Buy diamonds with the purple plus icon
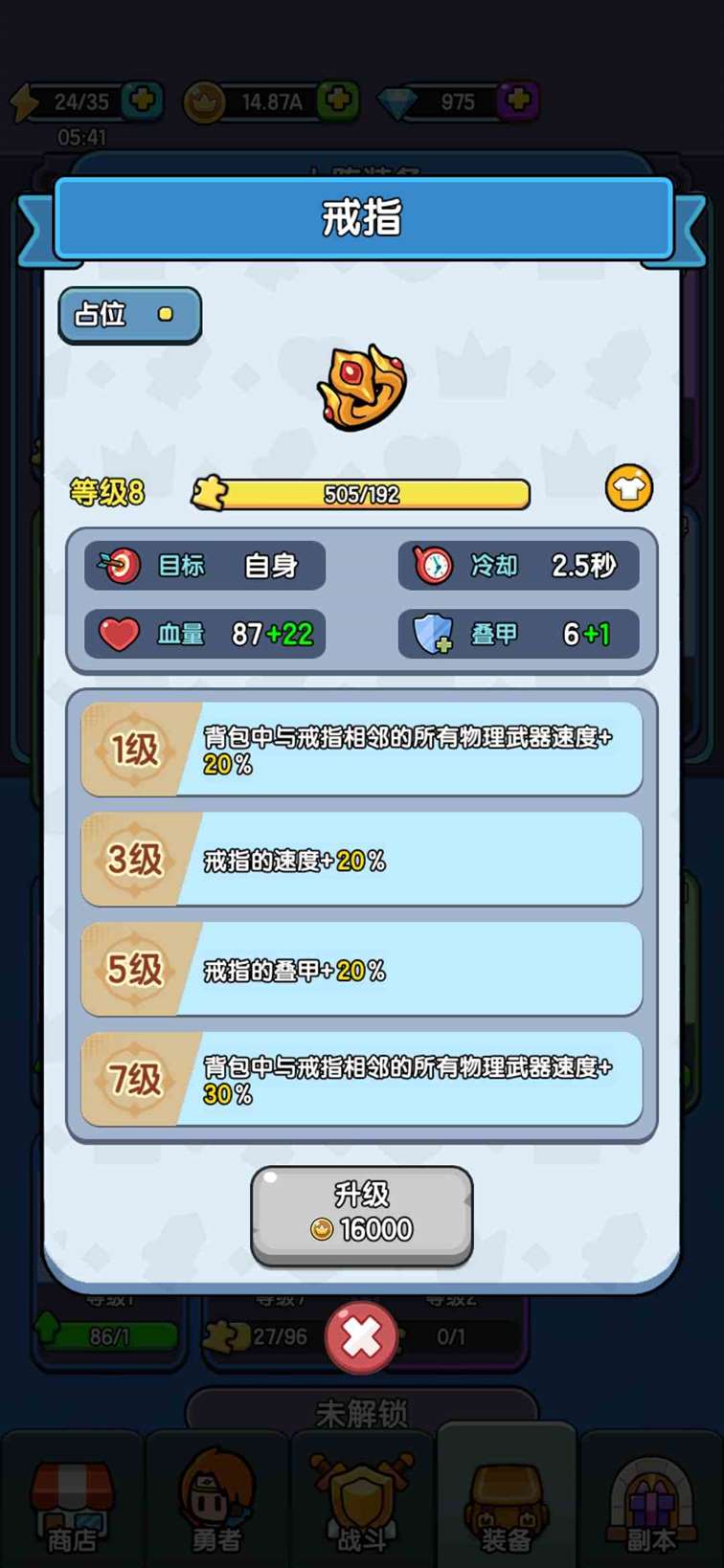 click(x=518, y=100)
